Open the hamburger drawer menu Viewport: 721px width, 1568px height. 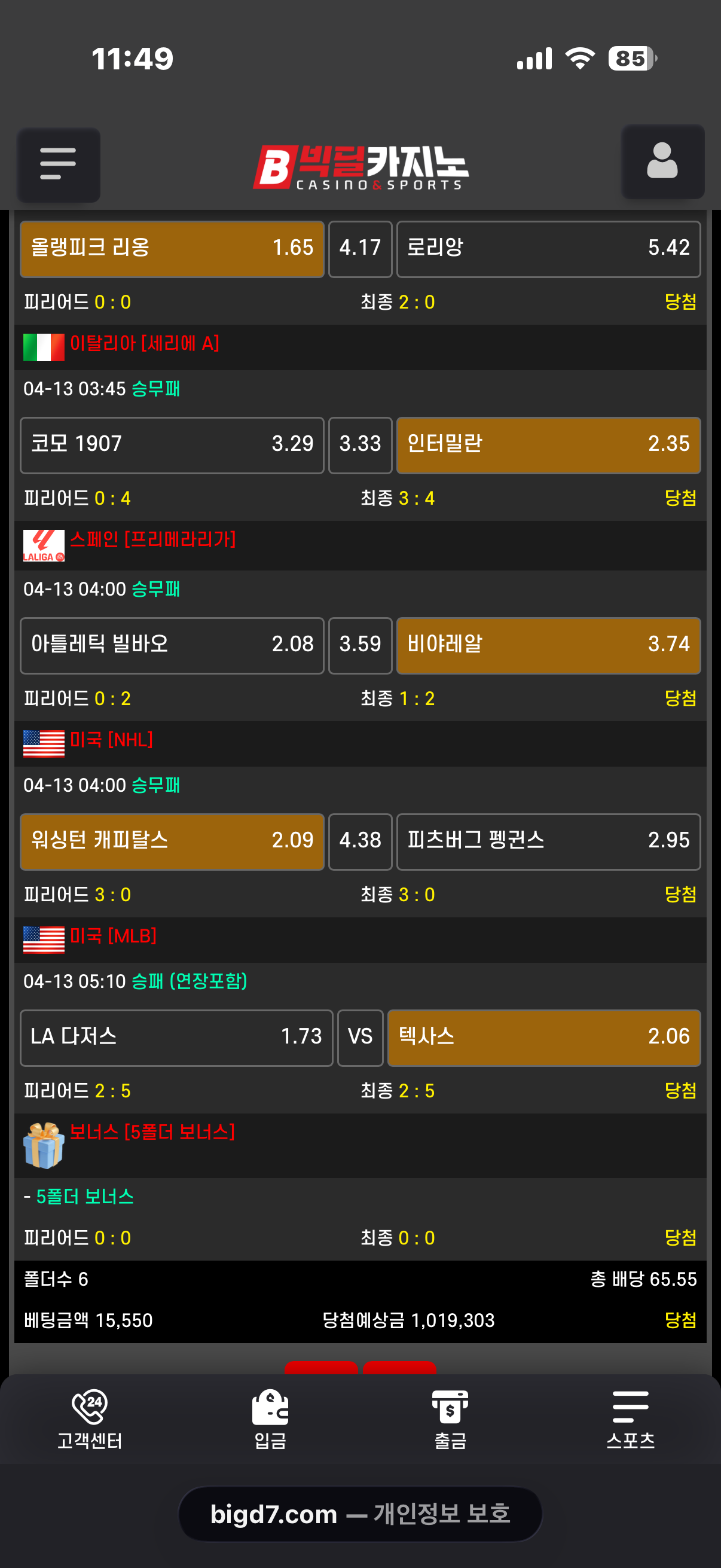click(x=59, y=164)
